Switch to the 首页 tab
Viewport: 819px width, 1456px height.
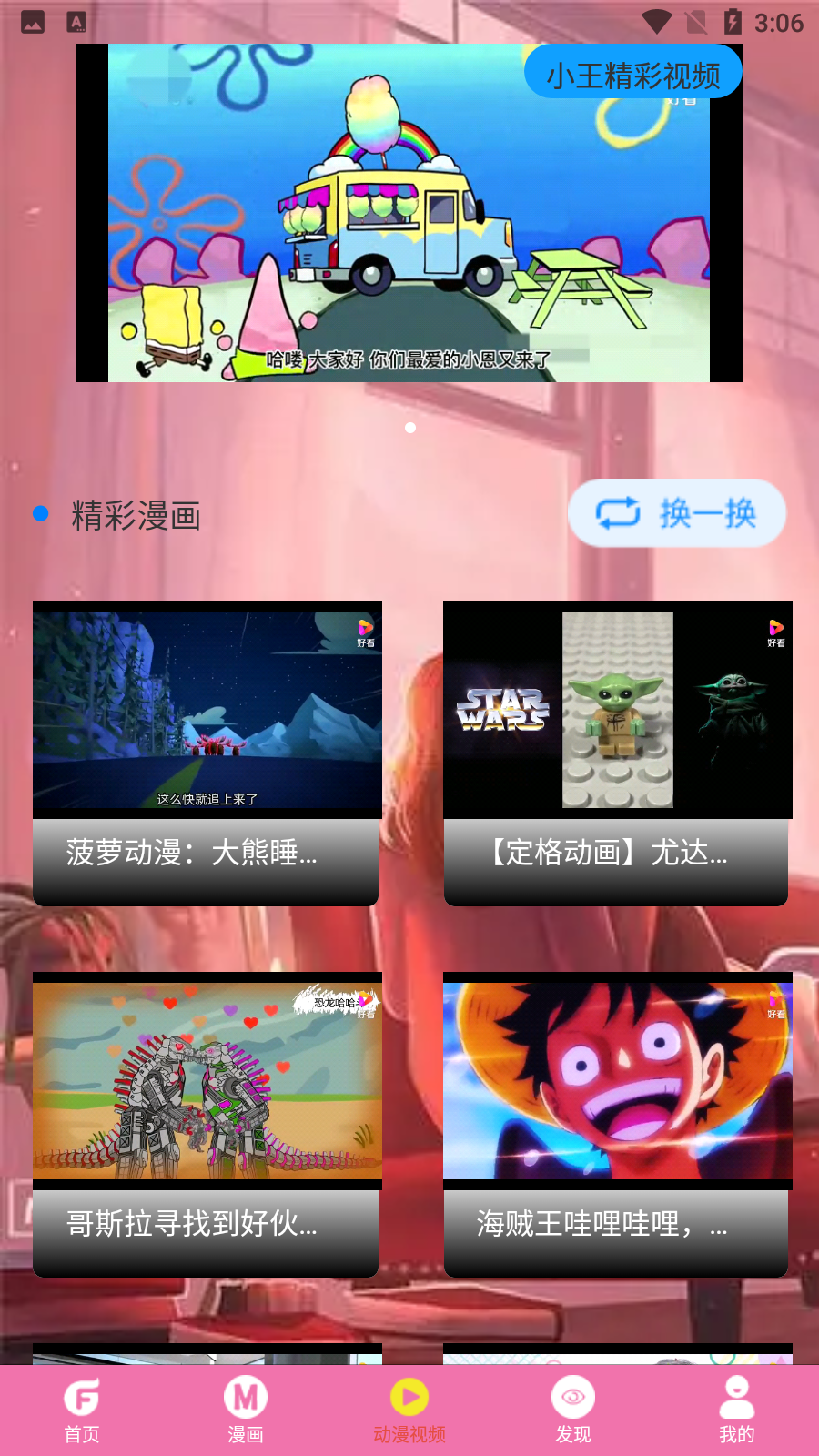[82, 1410]
